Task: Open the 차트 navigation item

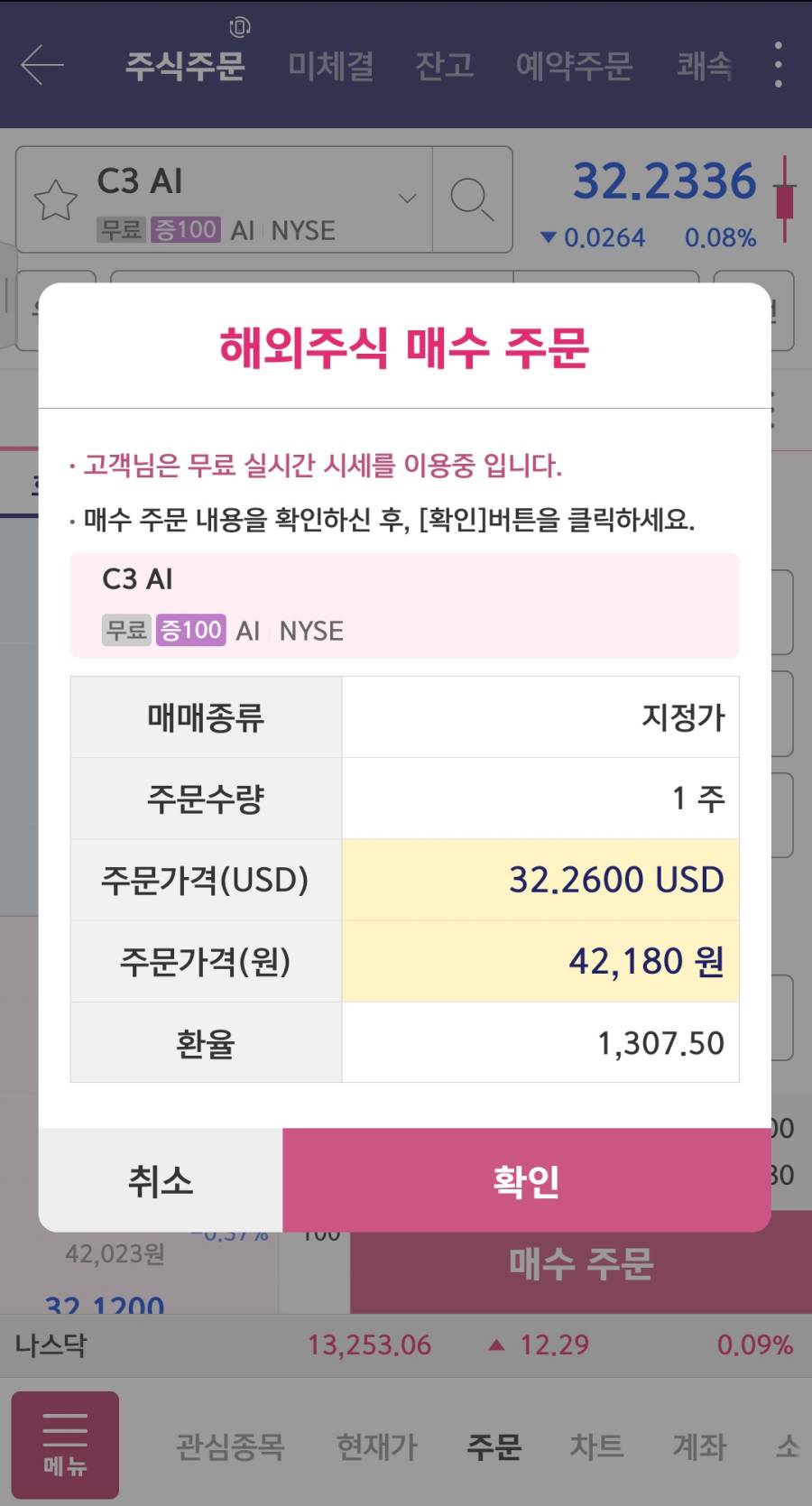Action: coord(596,1446)
